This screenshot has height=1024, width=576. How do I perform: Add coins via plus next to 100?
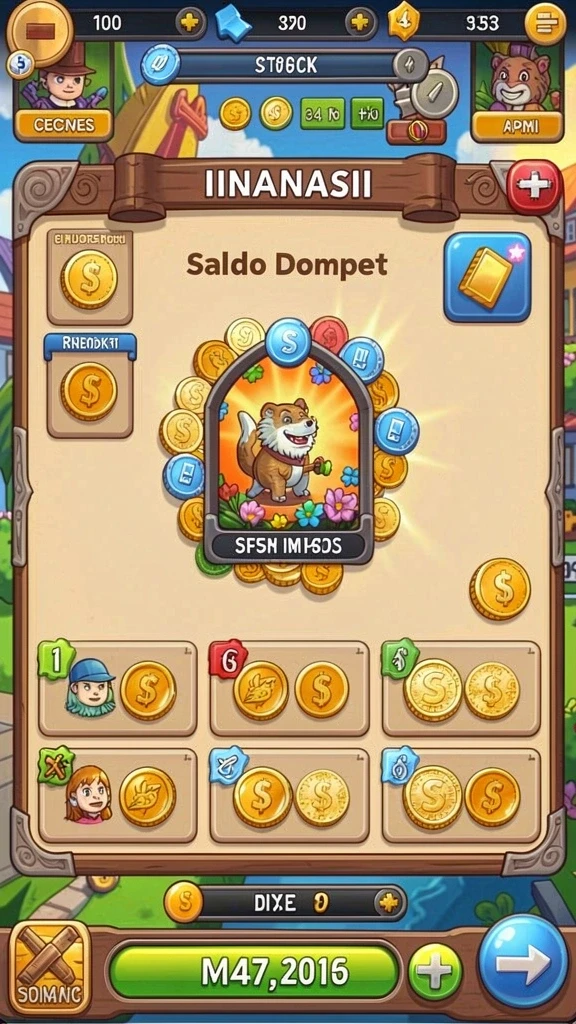click(x=189, y=23)
